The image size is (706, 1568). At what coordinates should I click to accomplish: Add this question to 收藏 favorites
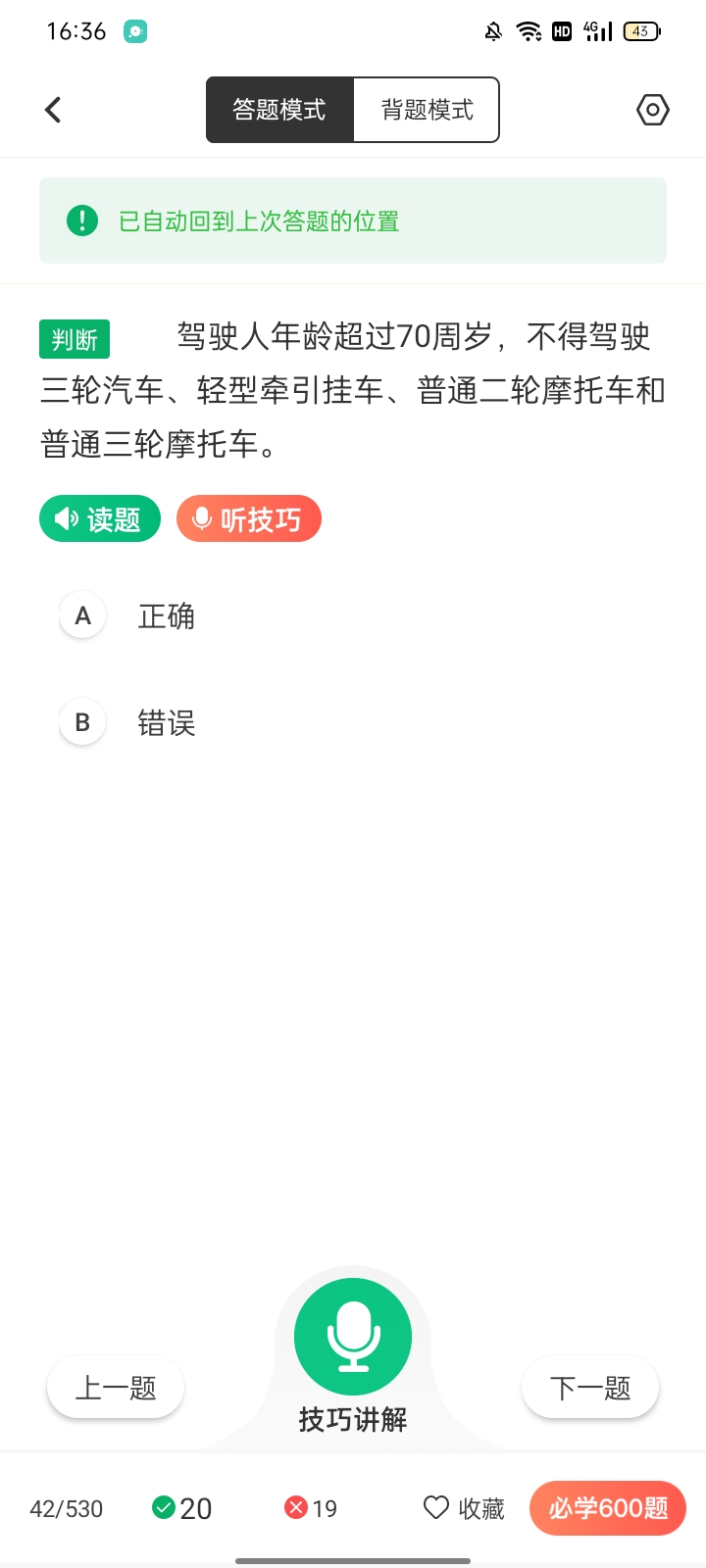pyautogui.click(x=464, y=1508)
